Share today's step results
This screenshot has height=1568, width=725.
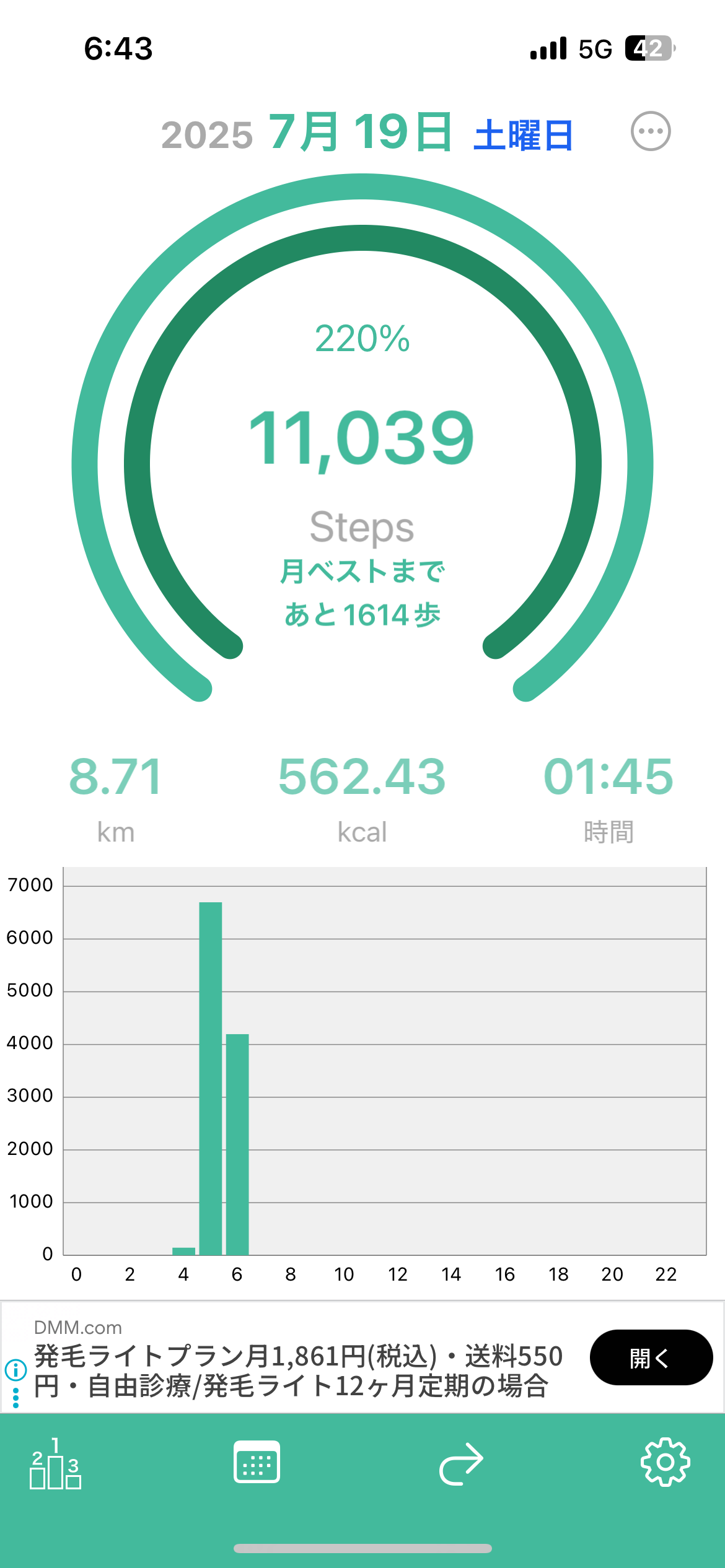pyautogui.click(x=461, y=1464)
